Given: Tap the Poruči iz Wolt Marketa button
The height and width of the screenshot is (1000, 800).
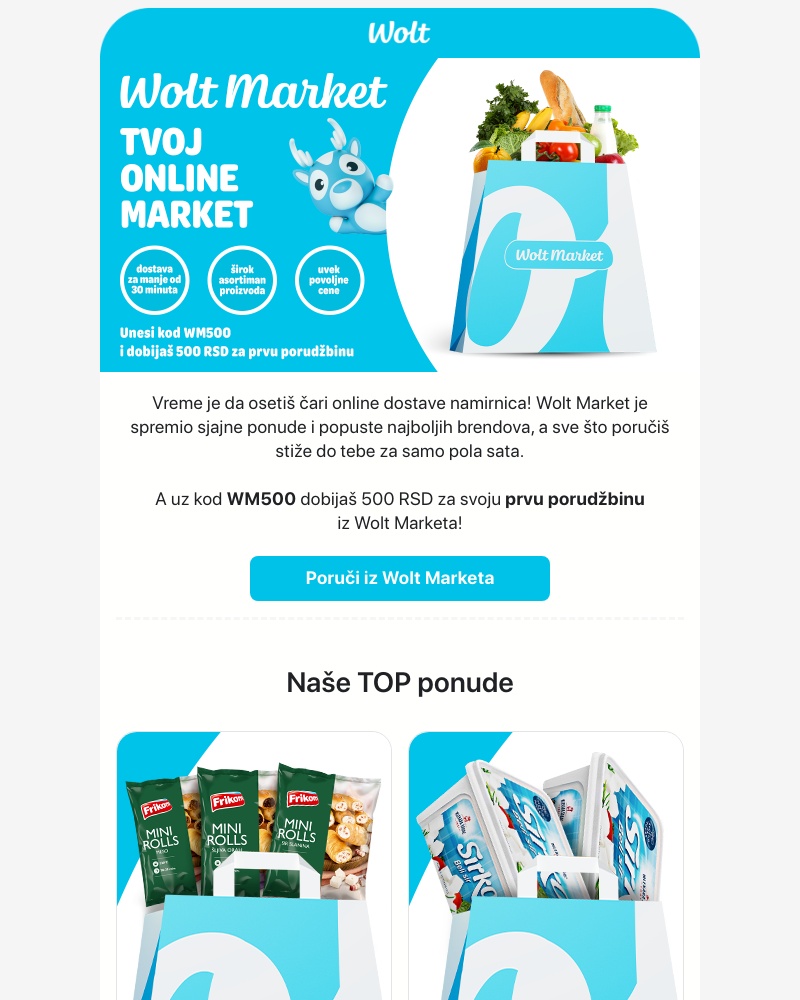Looking at the screenshot, I should click(x=400, y=578).
